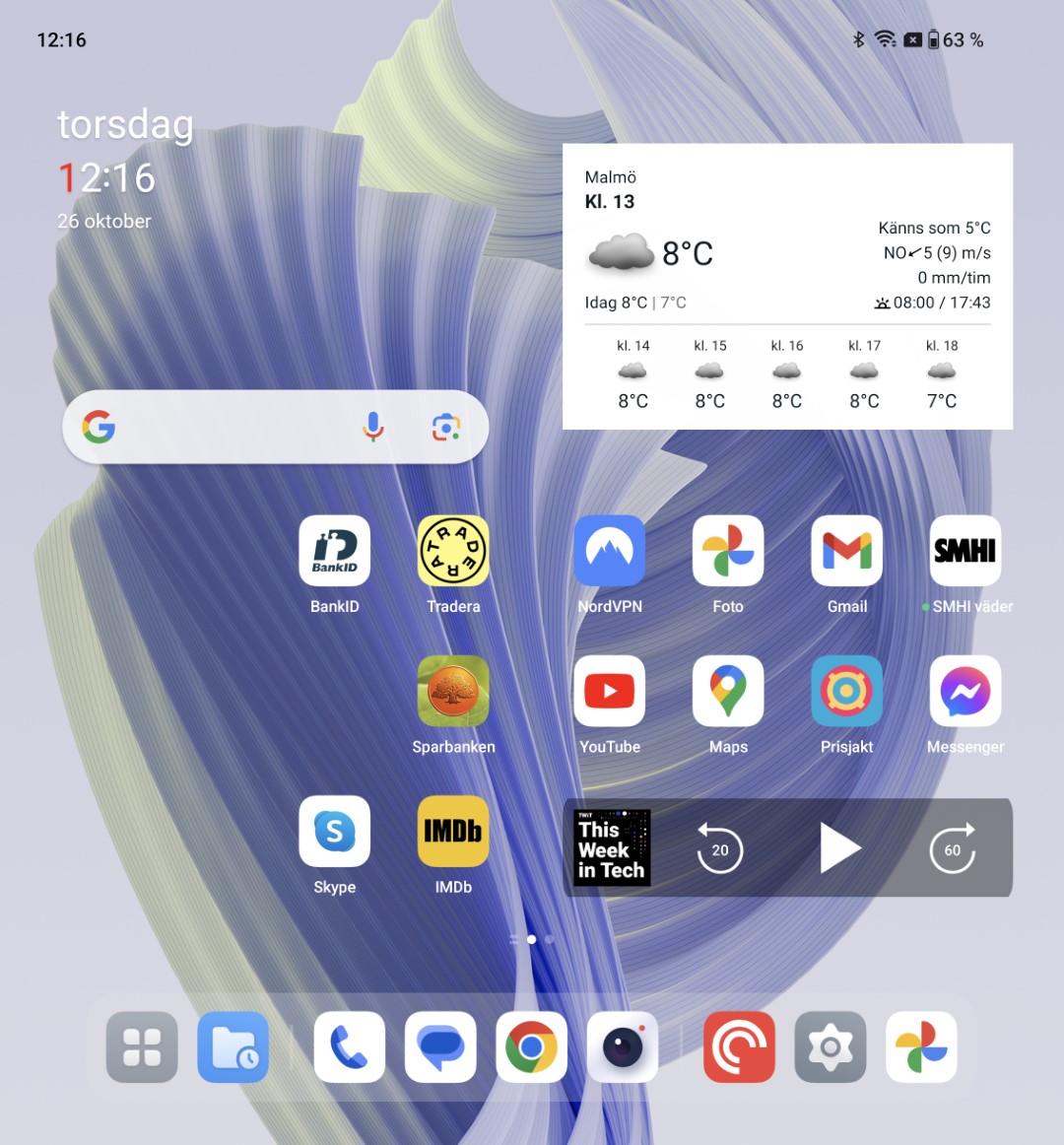The width and height of the screenshot is (1064, 1145).
Task: Open the Prisjakt app
Action: (847, 691)
